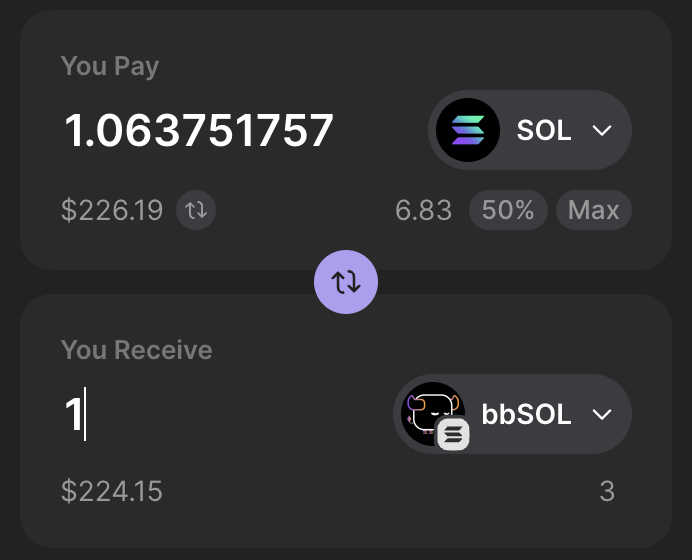
Task: Open the bbSOL token selector dropdown
Action: 512,414
